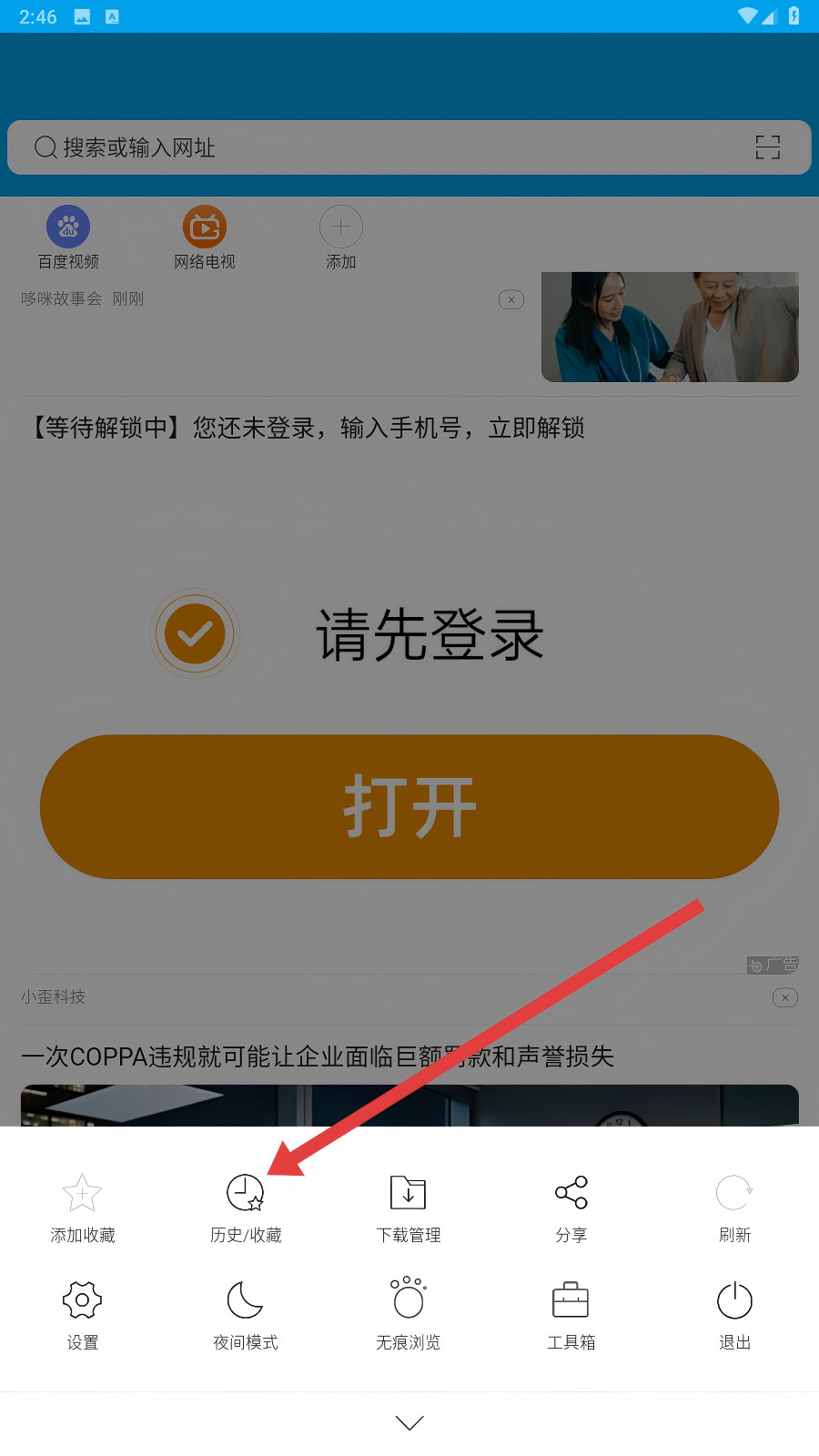Exit the browser via 退出
819x1456 pixels.
click(x=734, y=1314)
